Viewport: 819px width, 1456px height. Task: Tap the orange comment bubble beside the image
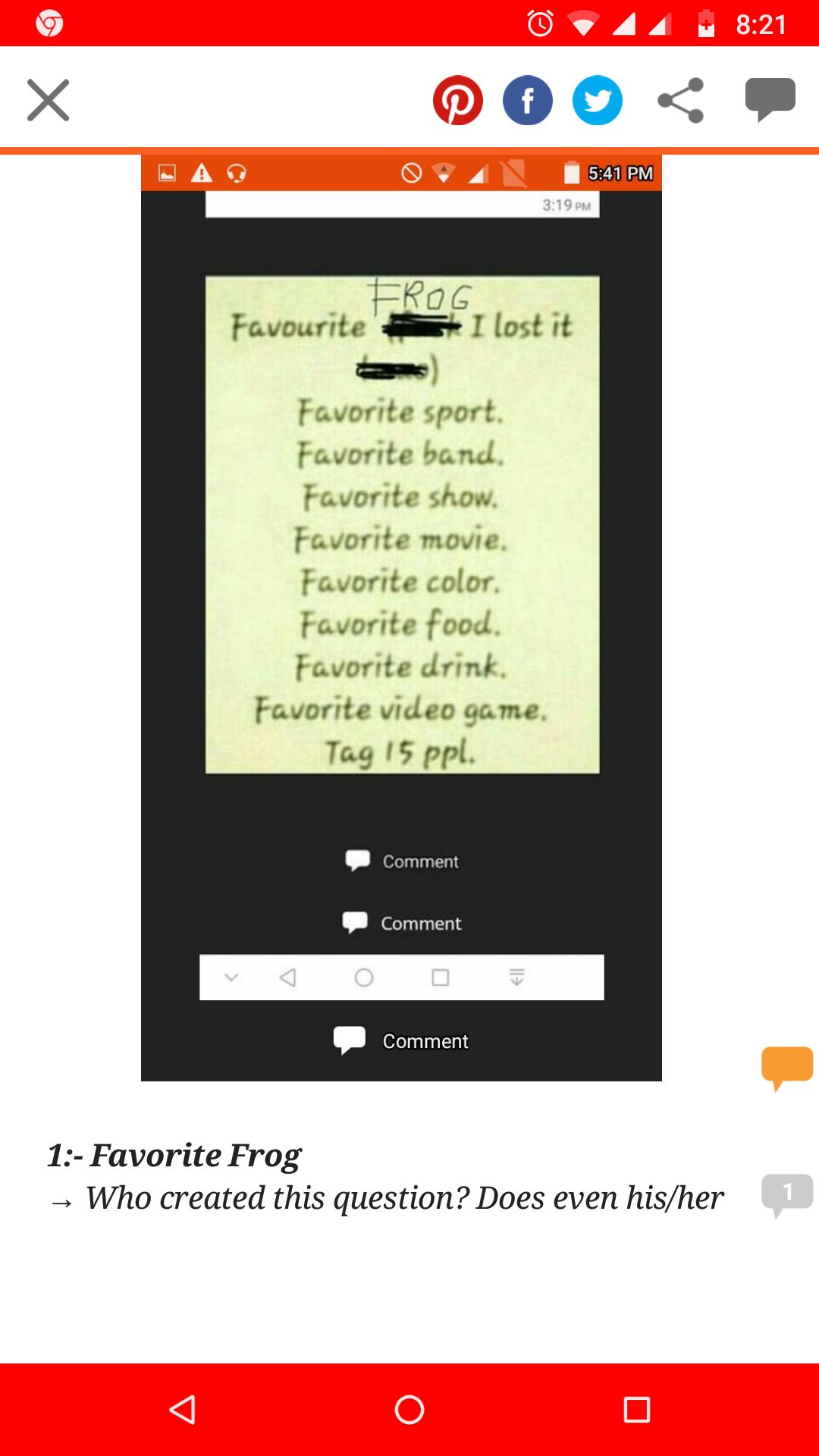pos(786,1065)
